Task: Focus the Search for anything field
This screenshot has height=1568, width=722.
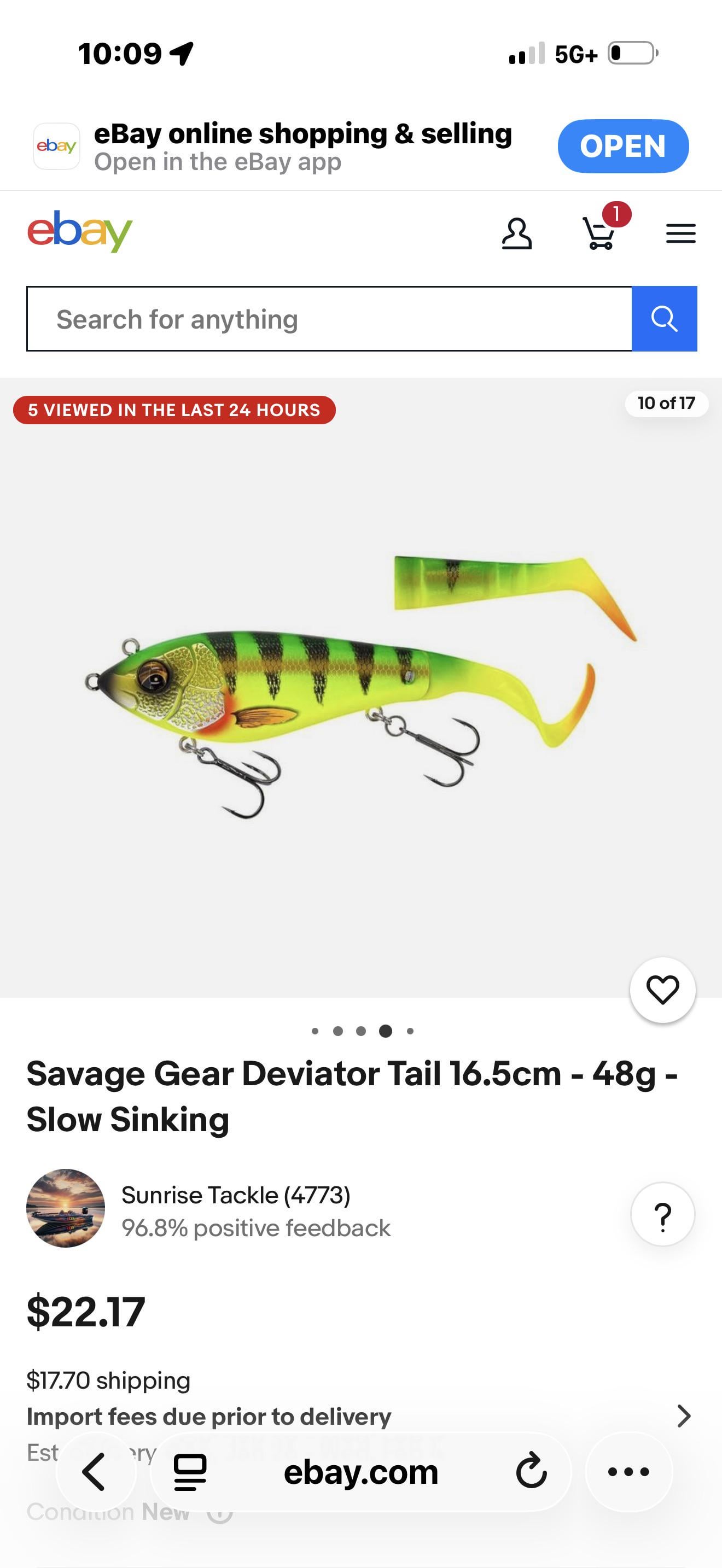Action: [329, 319]
